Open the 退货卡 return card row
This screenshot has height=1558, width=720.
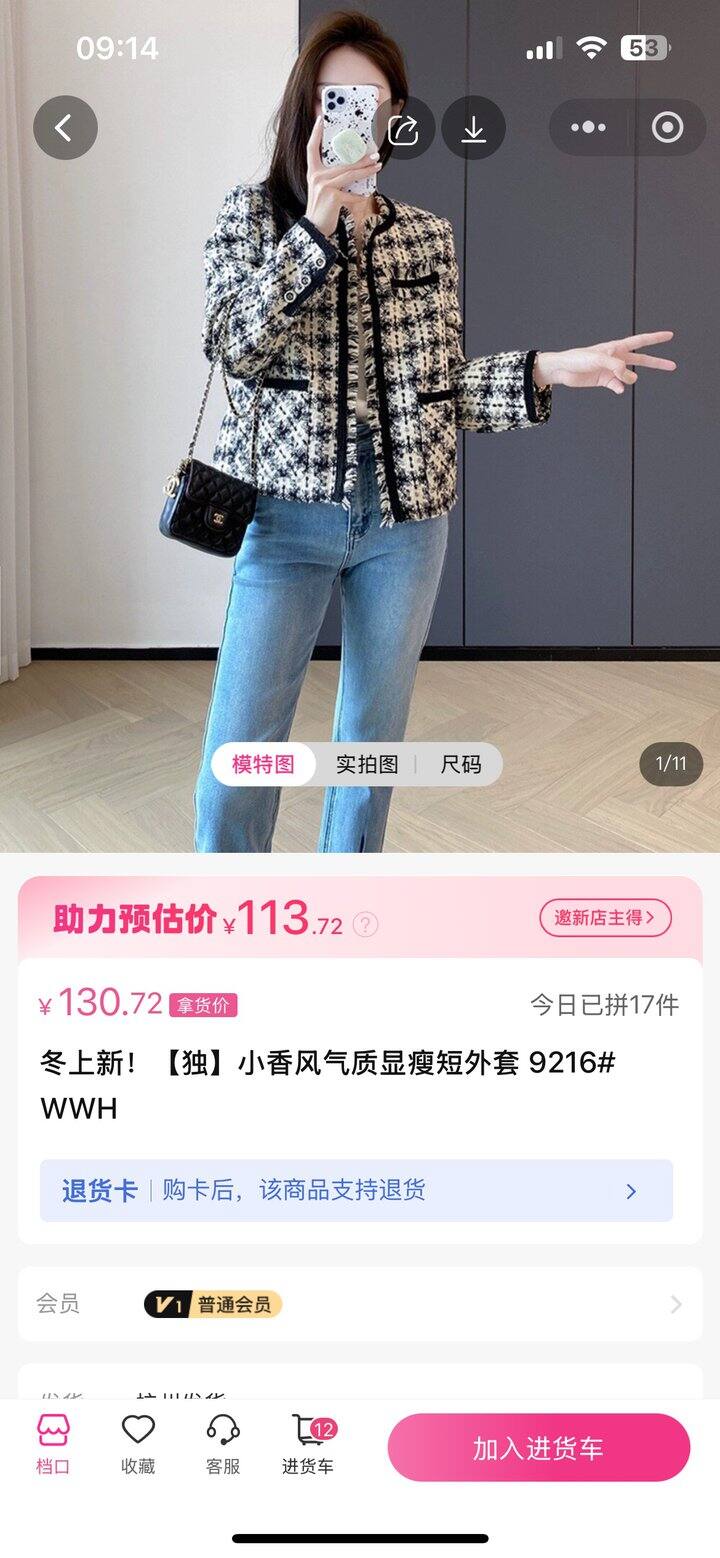[x=356, y=1191]
